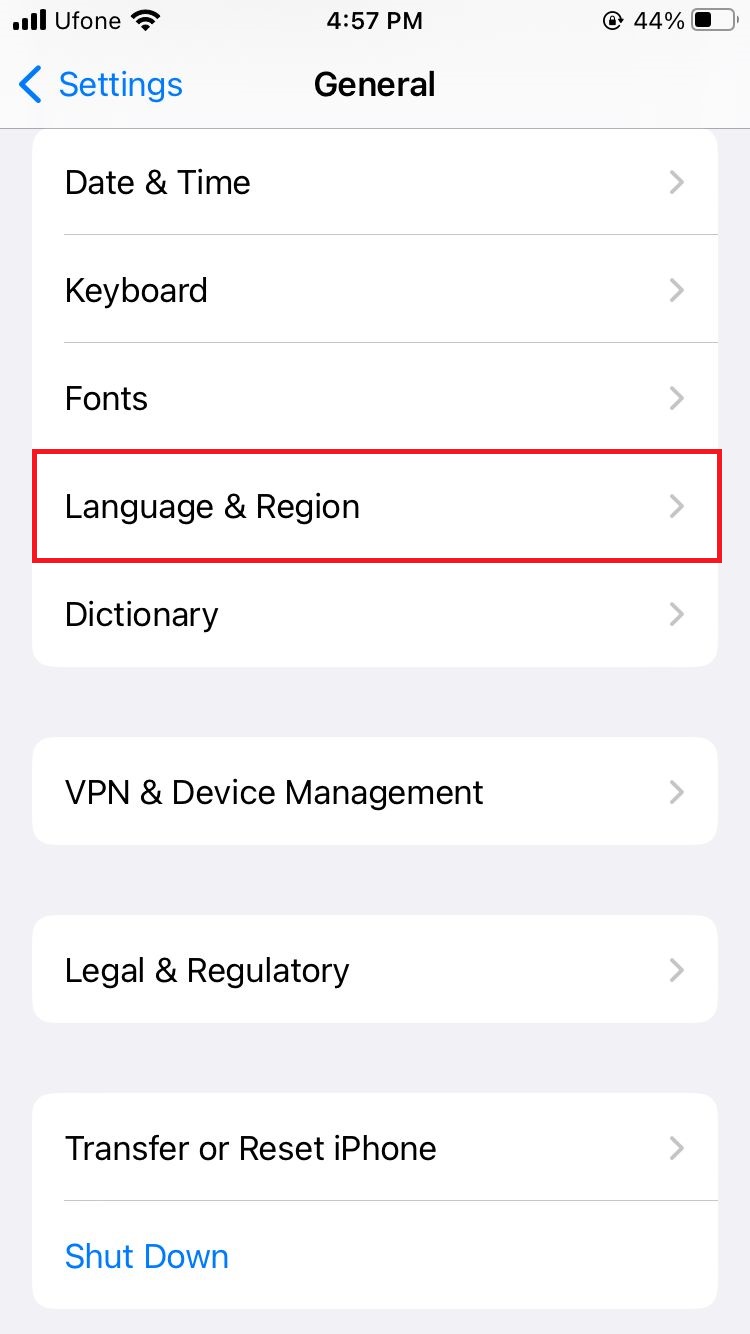Open Transfer or Reset iPhone

click(x=374, y=1148)
